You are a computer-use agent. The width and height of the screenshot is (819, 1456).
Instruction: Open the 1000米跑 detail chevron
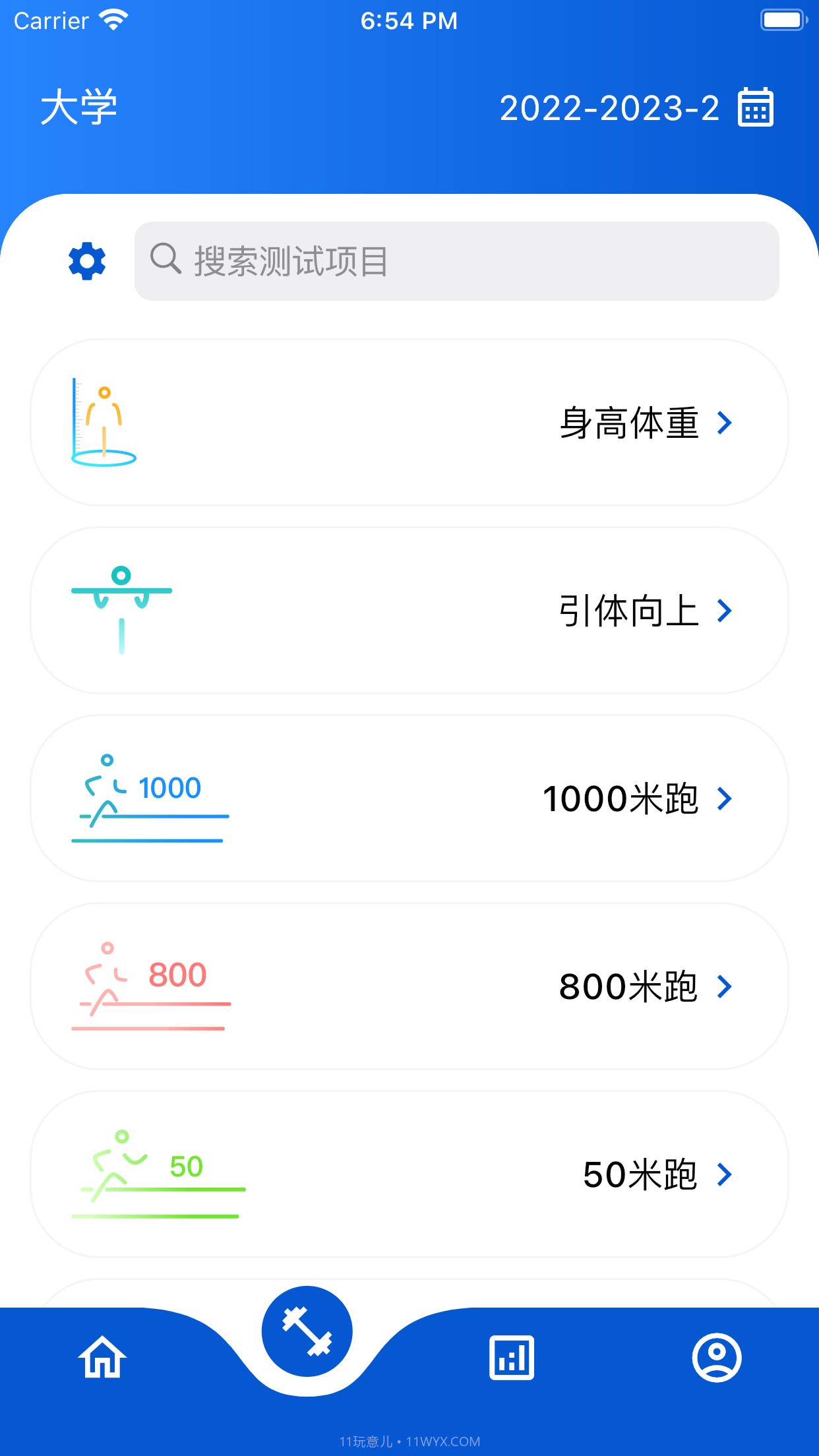tap(724, 799)
